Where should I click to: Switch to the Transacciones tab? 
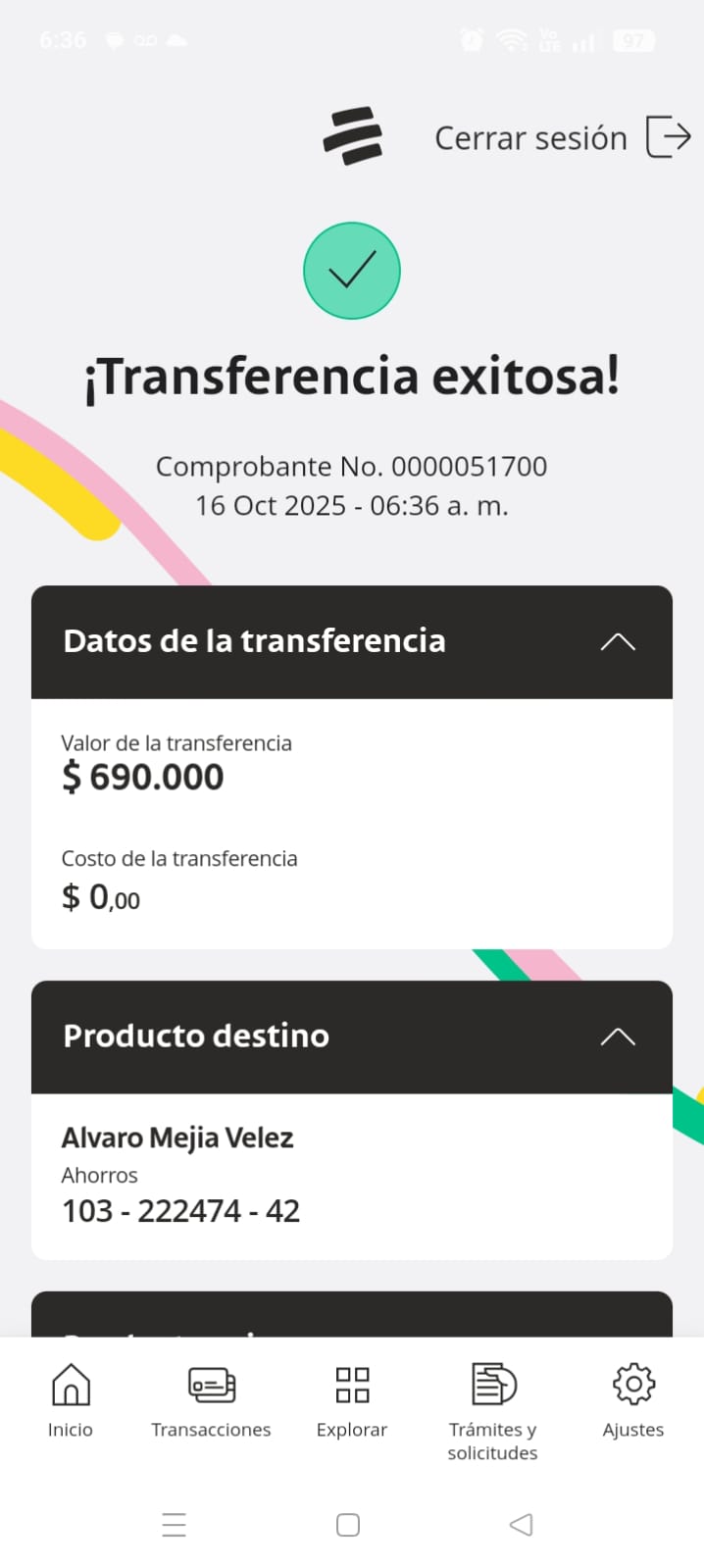pyautogui.click(x=211, y=1399)
